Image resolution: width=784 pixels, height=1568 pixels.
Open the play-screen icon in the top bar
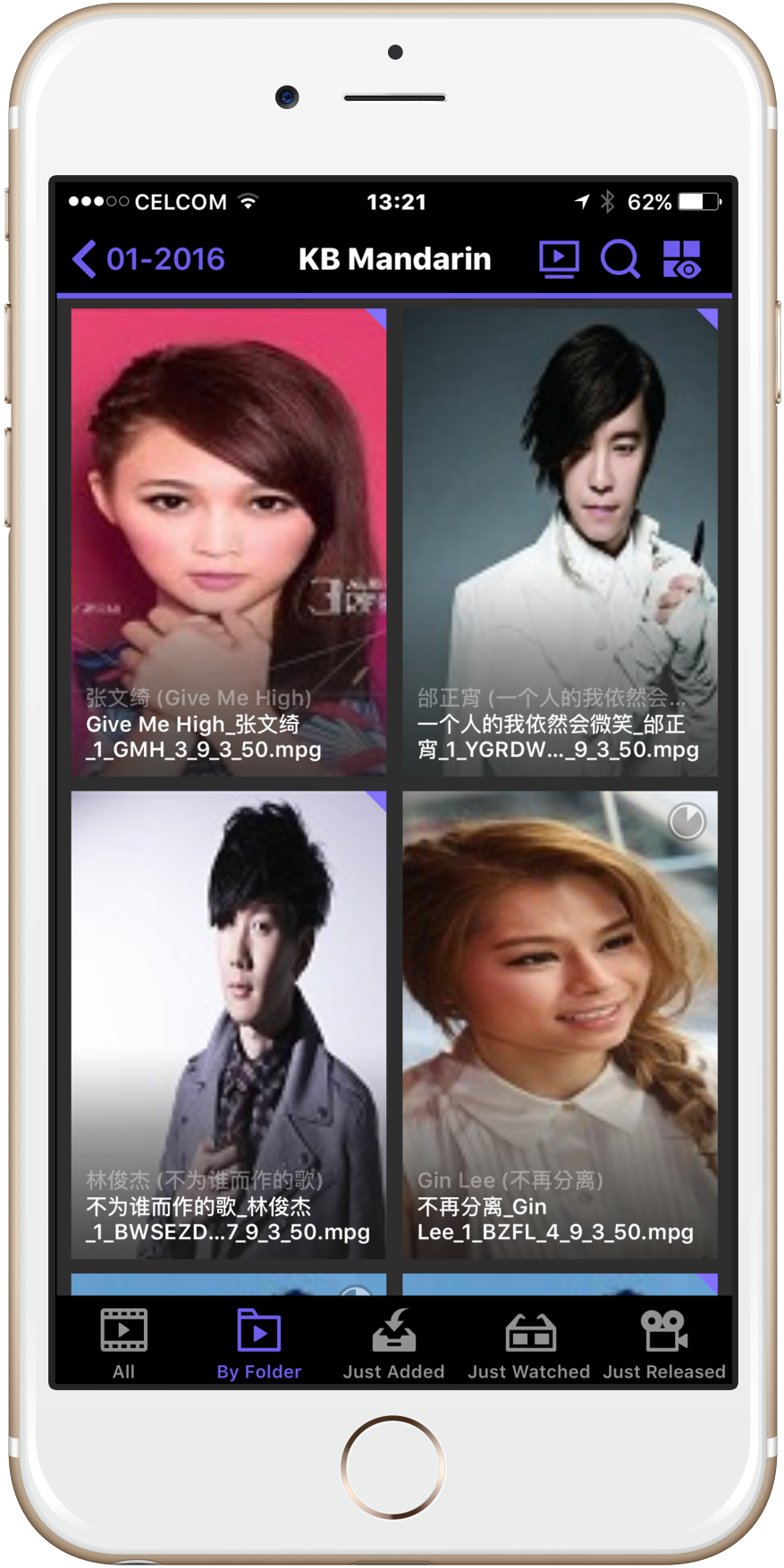click(559, 259)
